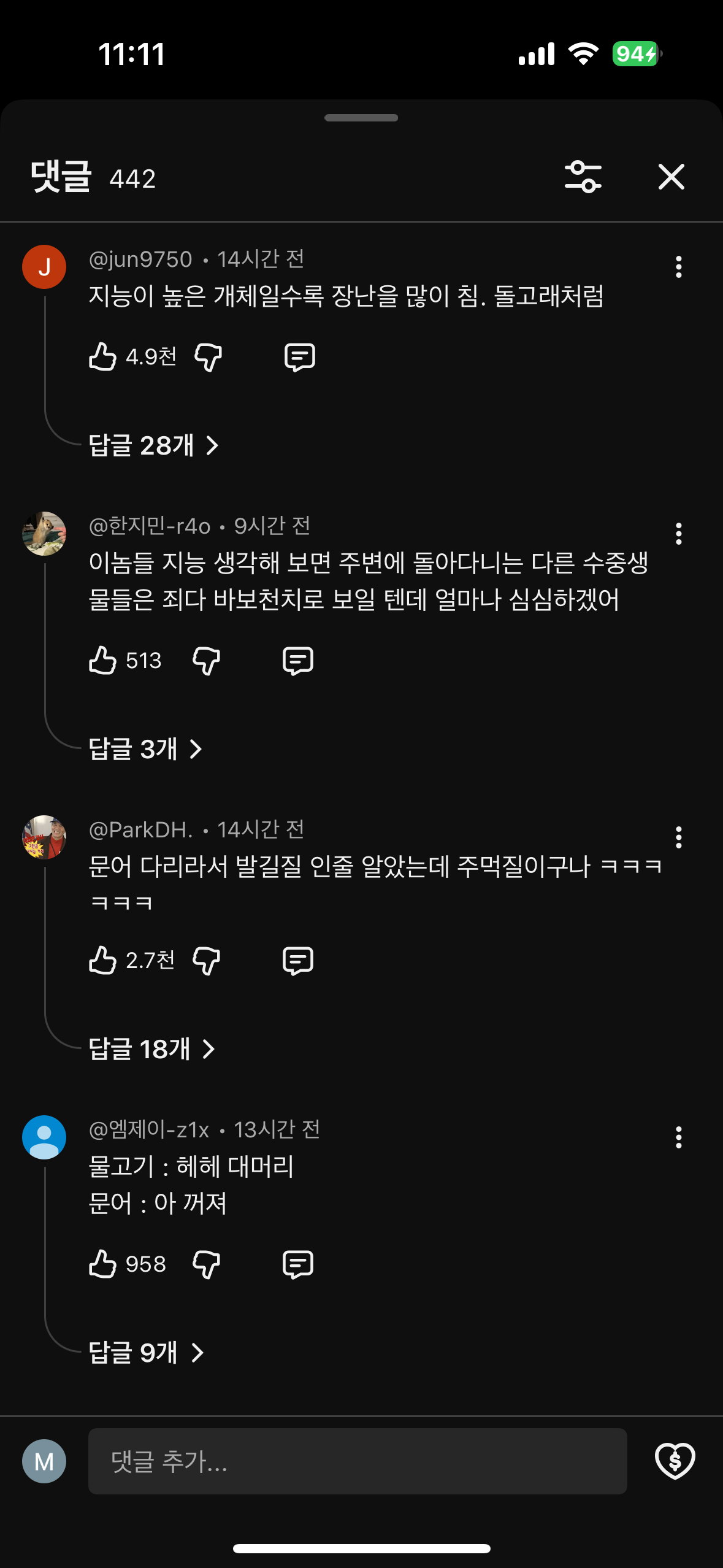Reply to @한지민-r4o's comment
The image size is (723, 1568).
298,661
